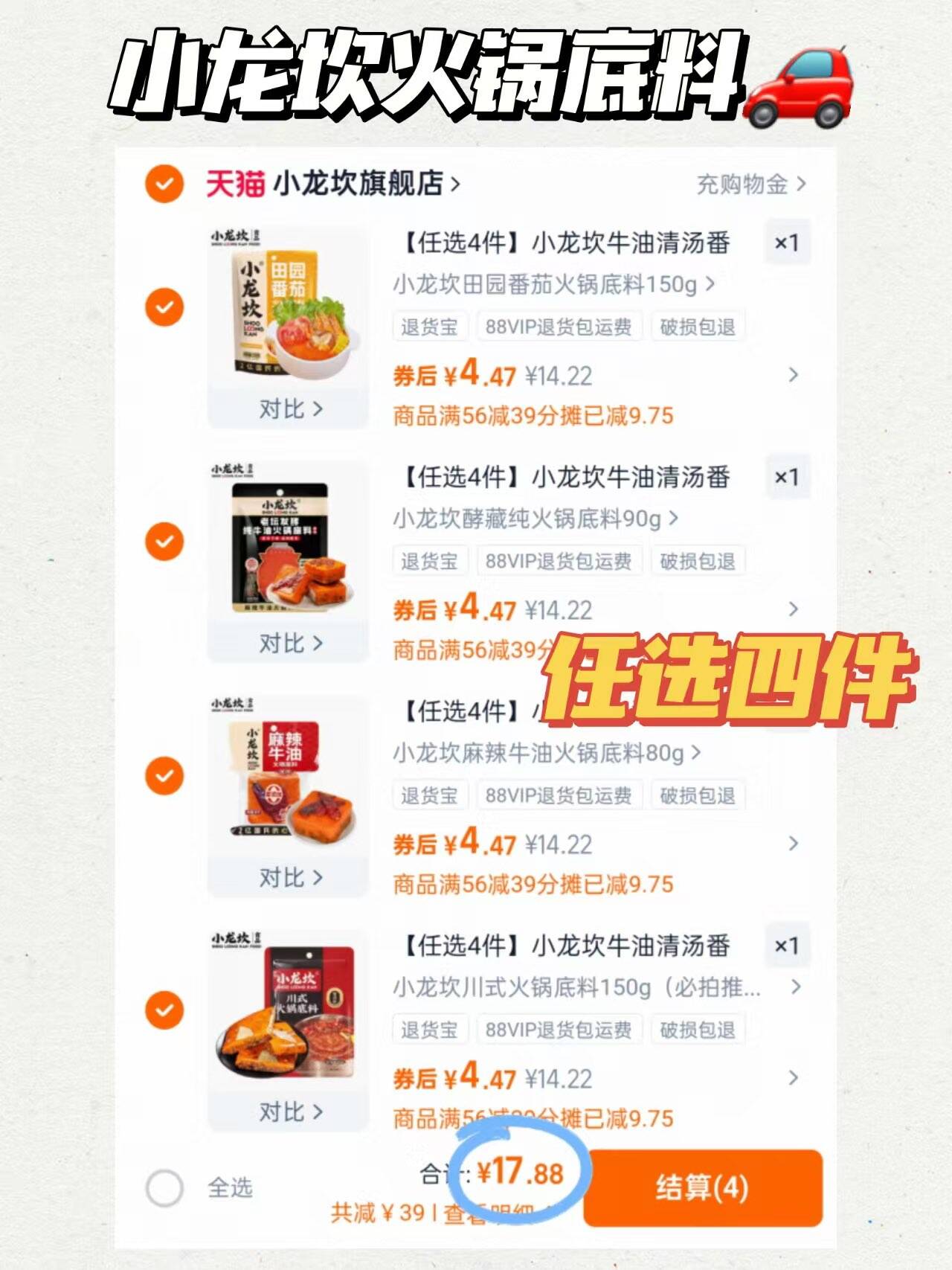Click the 破损包退 badge on the 麻辣牛油 item

tap(698, 795)
